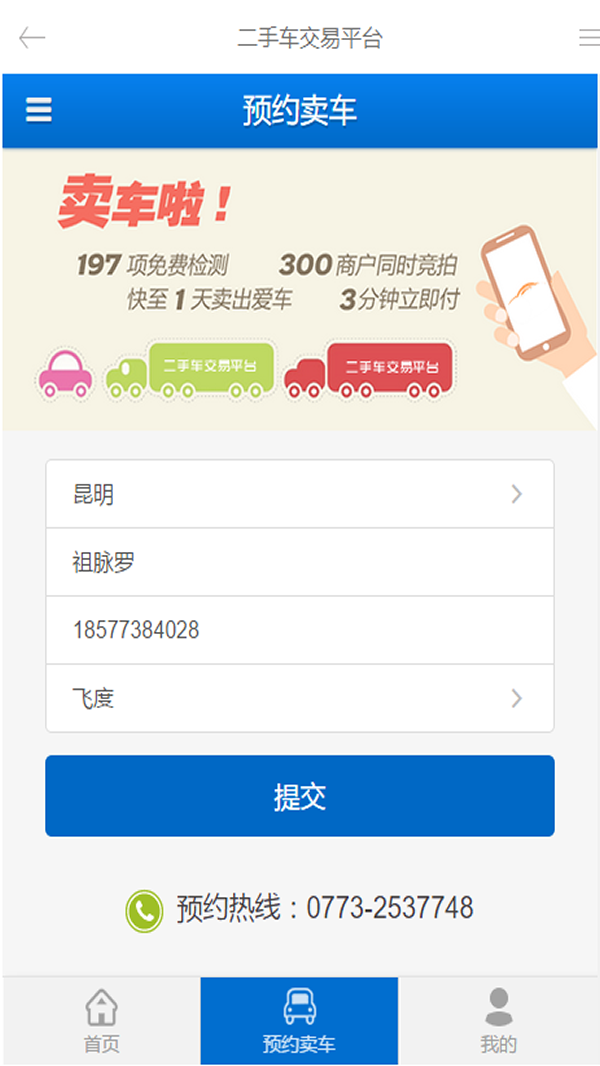
Task: Open the top-right overflow menu
Action: [589, 37]
